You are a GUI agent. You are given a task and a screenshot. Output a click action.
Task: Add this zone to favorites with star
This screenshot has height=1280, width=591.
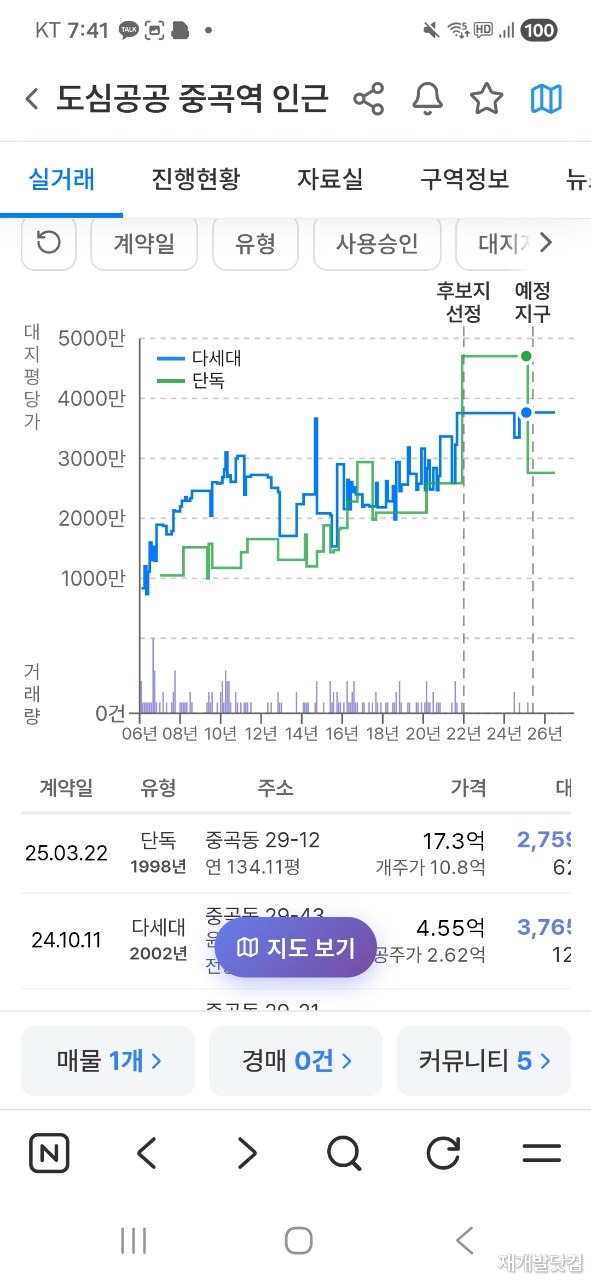point(487,99)
